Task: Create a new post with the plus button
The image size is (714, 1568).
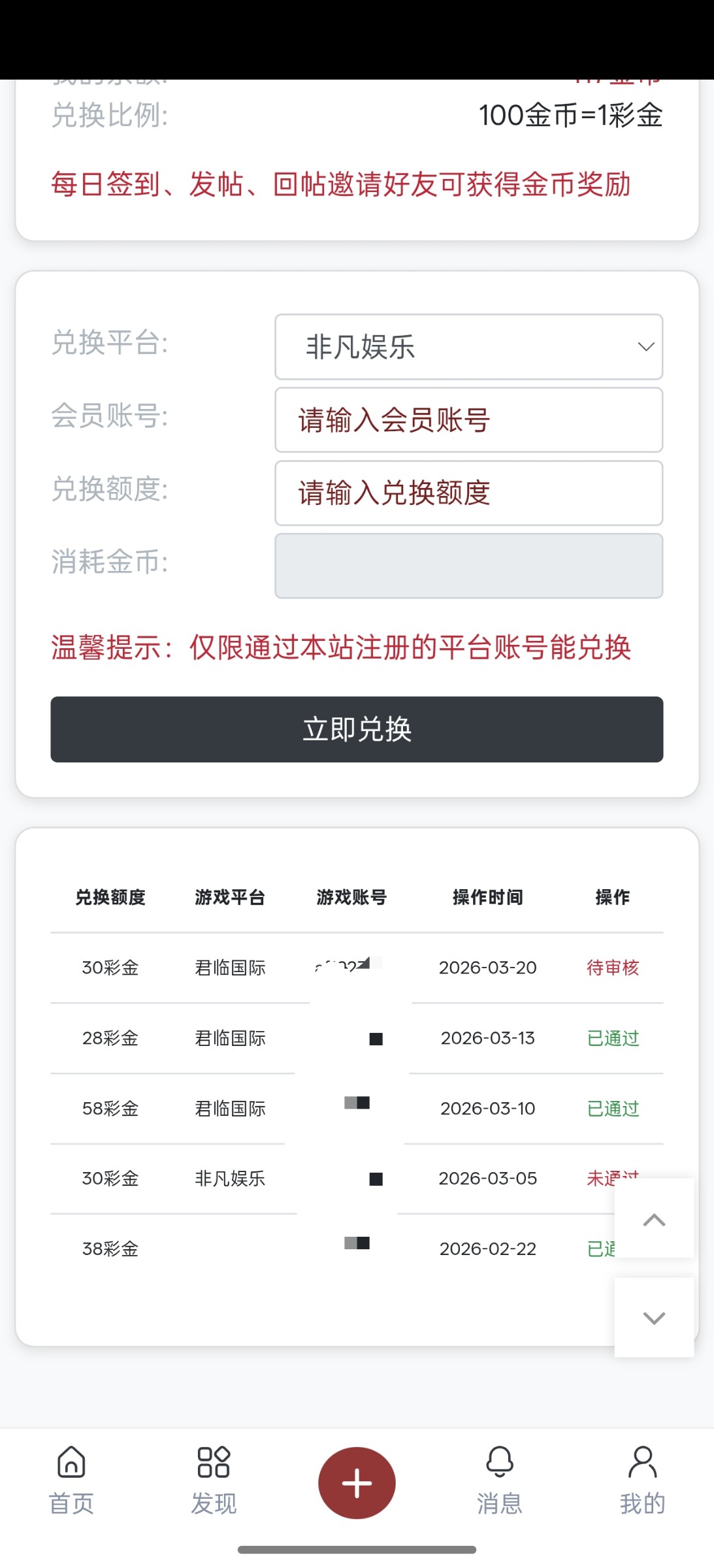Action: pyautogui.click(x=357, y=1482)
